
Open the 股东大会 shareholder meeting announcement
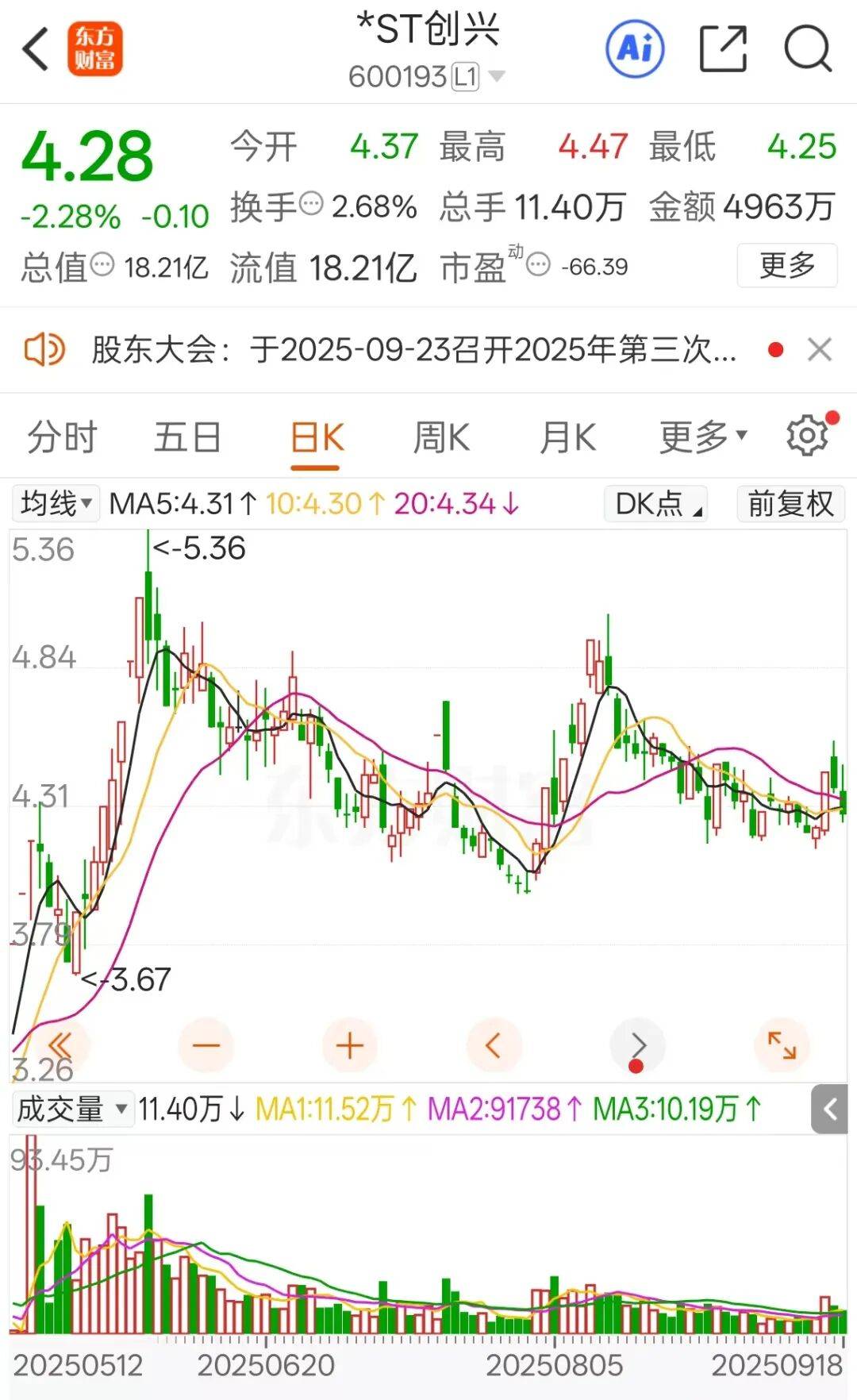[x=413, y=349]
